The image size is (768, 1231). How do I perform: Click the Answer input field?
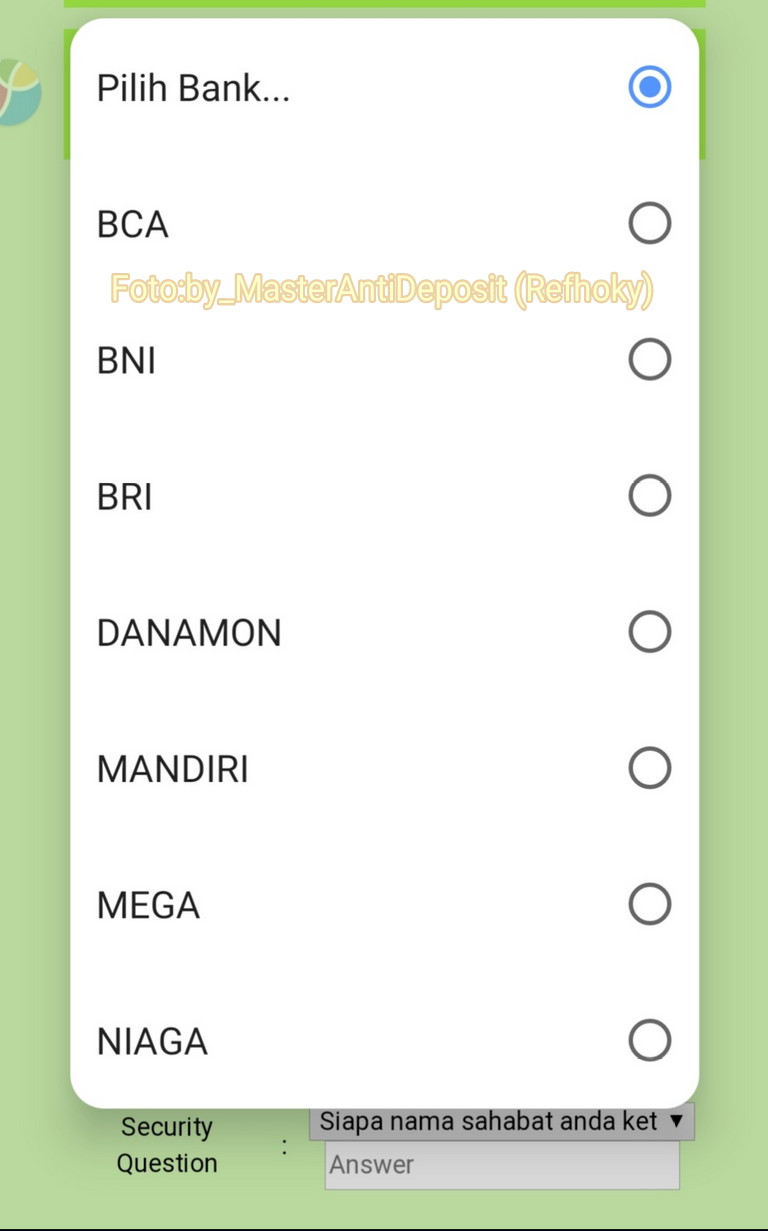pos(500,1164)
